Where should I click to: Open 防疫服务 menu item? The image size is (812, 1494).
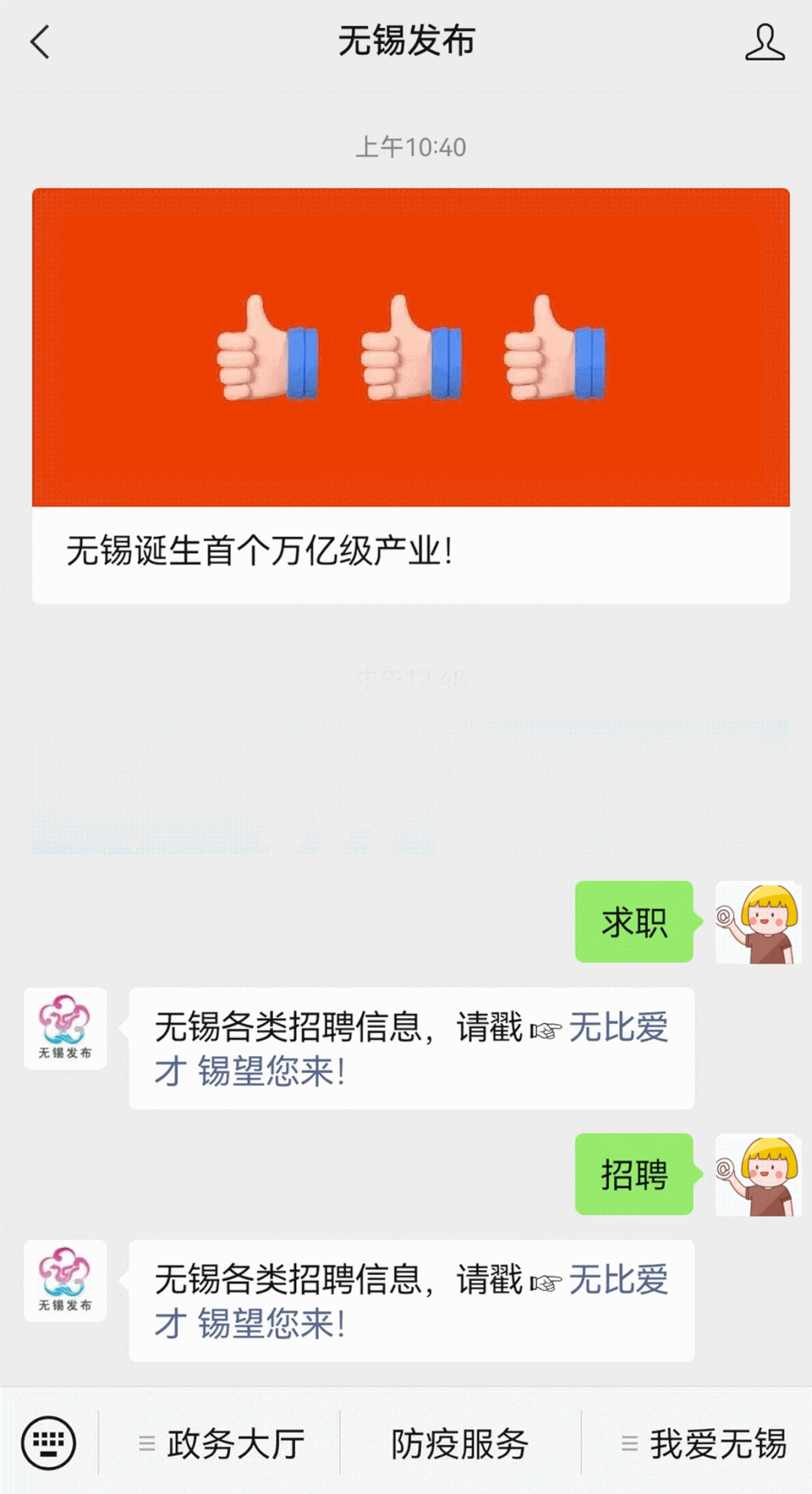click(x=459, y=1443)
